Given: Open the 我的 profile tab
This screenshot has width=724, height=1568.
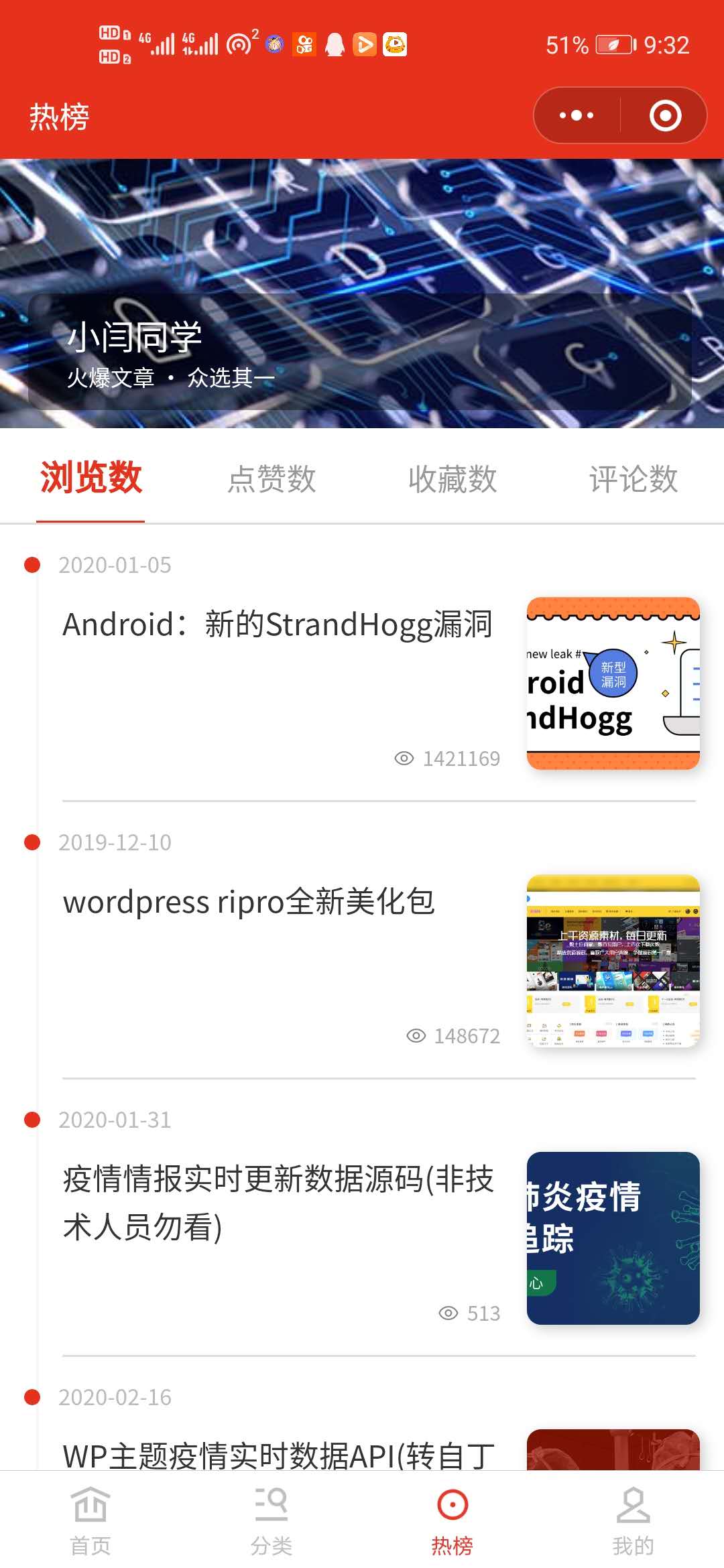Looking at the screenshot, I should [x=633, y=1520].
